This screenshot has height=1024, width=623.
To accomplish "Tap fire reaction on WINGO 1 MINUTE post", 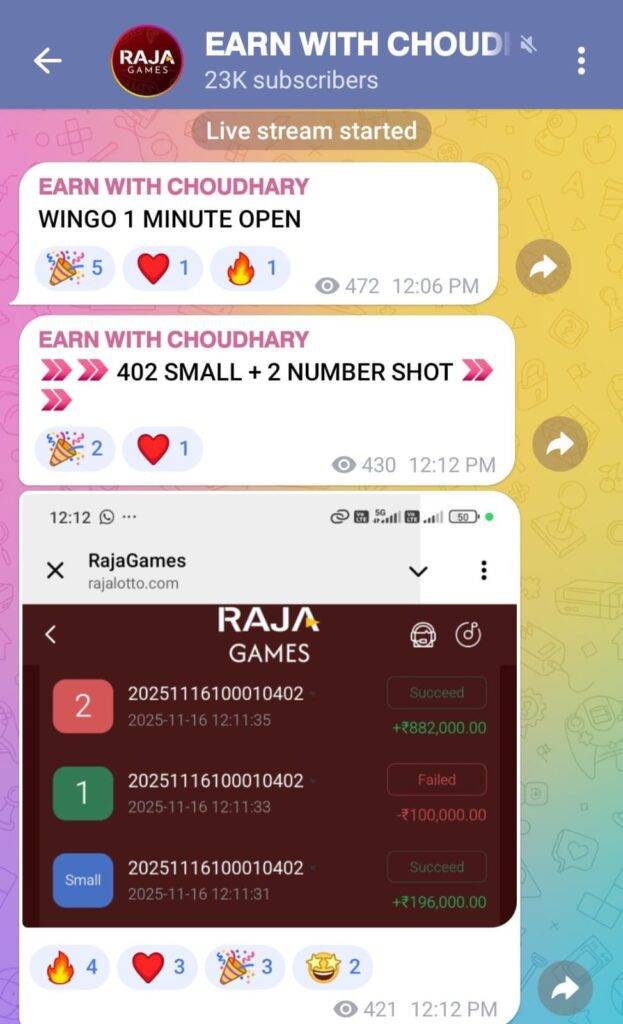I will click(x=250, y=268).
